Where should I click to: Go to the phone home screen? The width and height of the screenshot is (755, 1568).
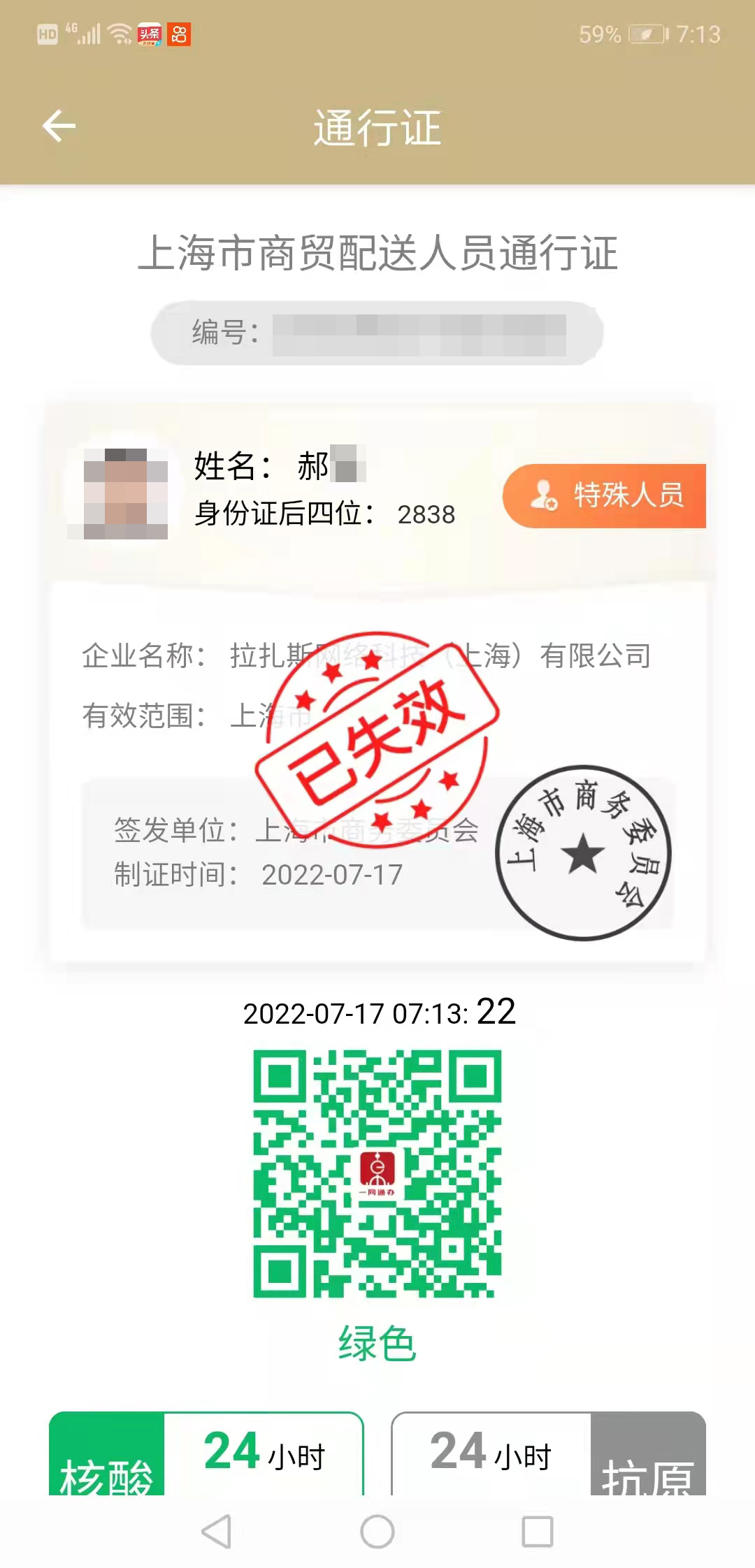(377, 1532)
